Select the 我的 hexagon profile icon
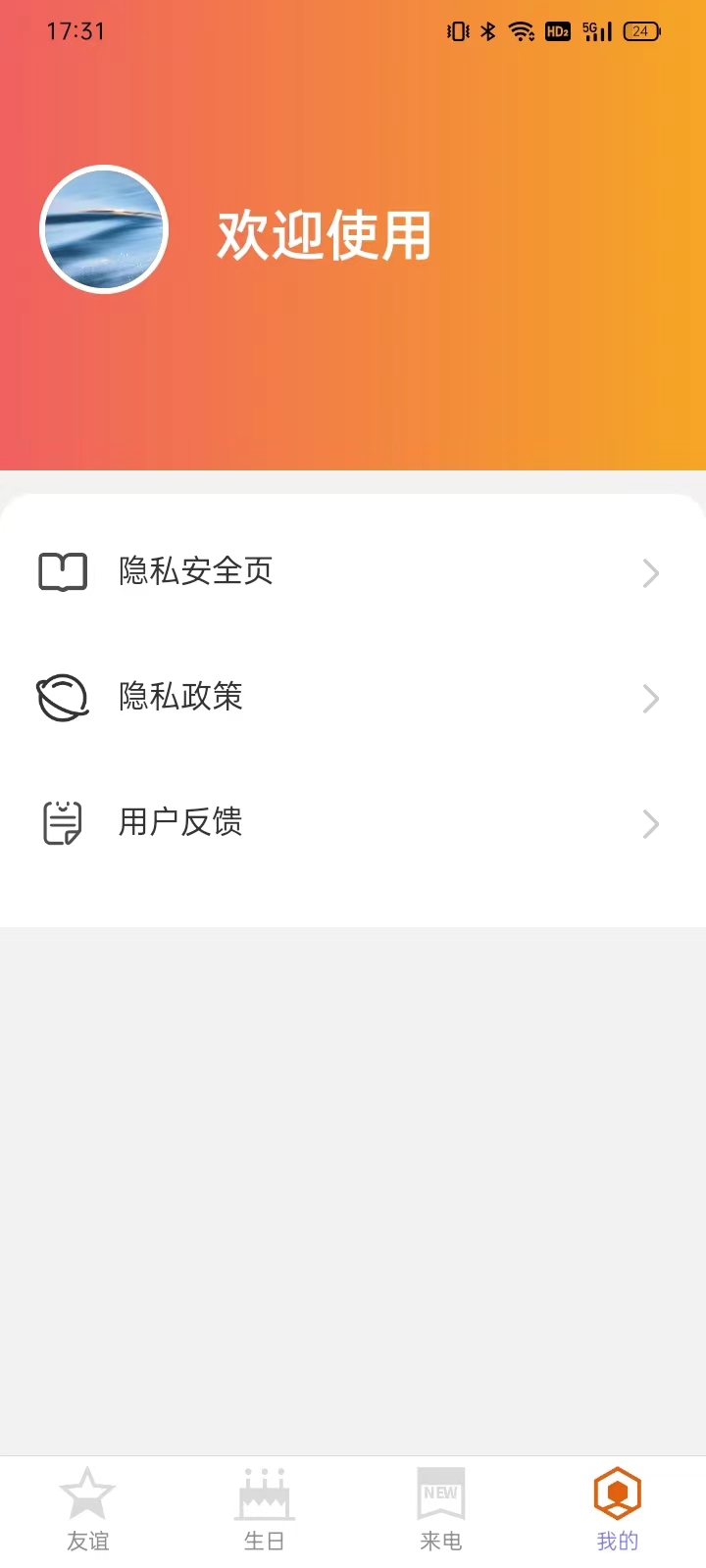706x1568 pixels. pos(616,1492)
